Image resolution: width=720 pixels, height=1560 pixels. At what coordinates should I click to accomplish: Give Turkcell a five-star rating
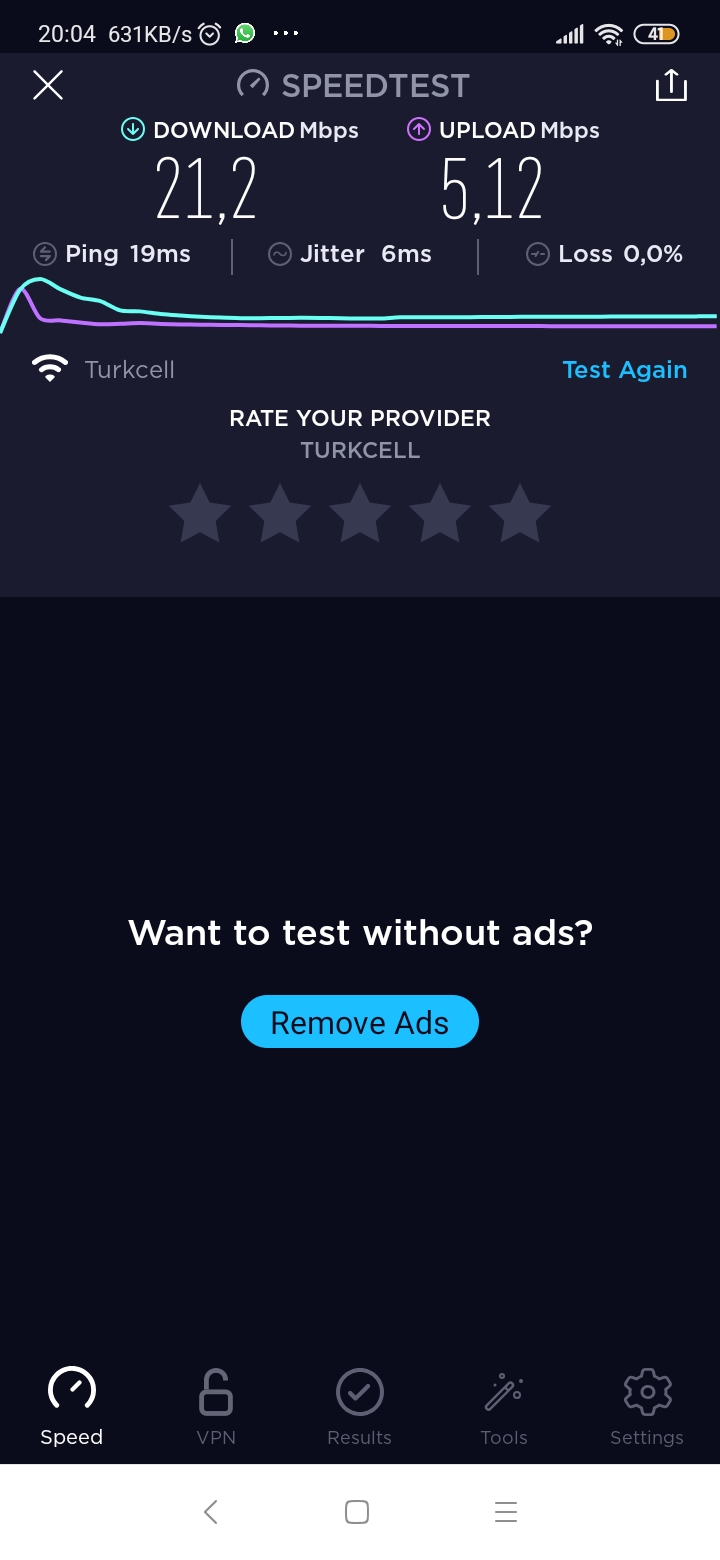tap(520, 513)
